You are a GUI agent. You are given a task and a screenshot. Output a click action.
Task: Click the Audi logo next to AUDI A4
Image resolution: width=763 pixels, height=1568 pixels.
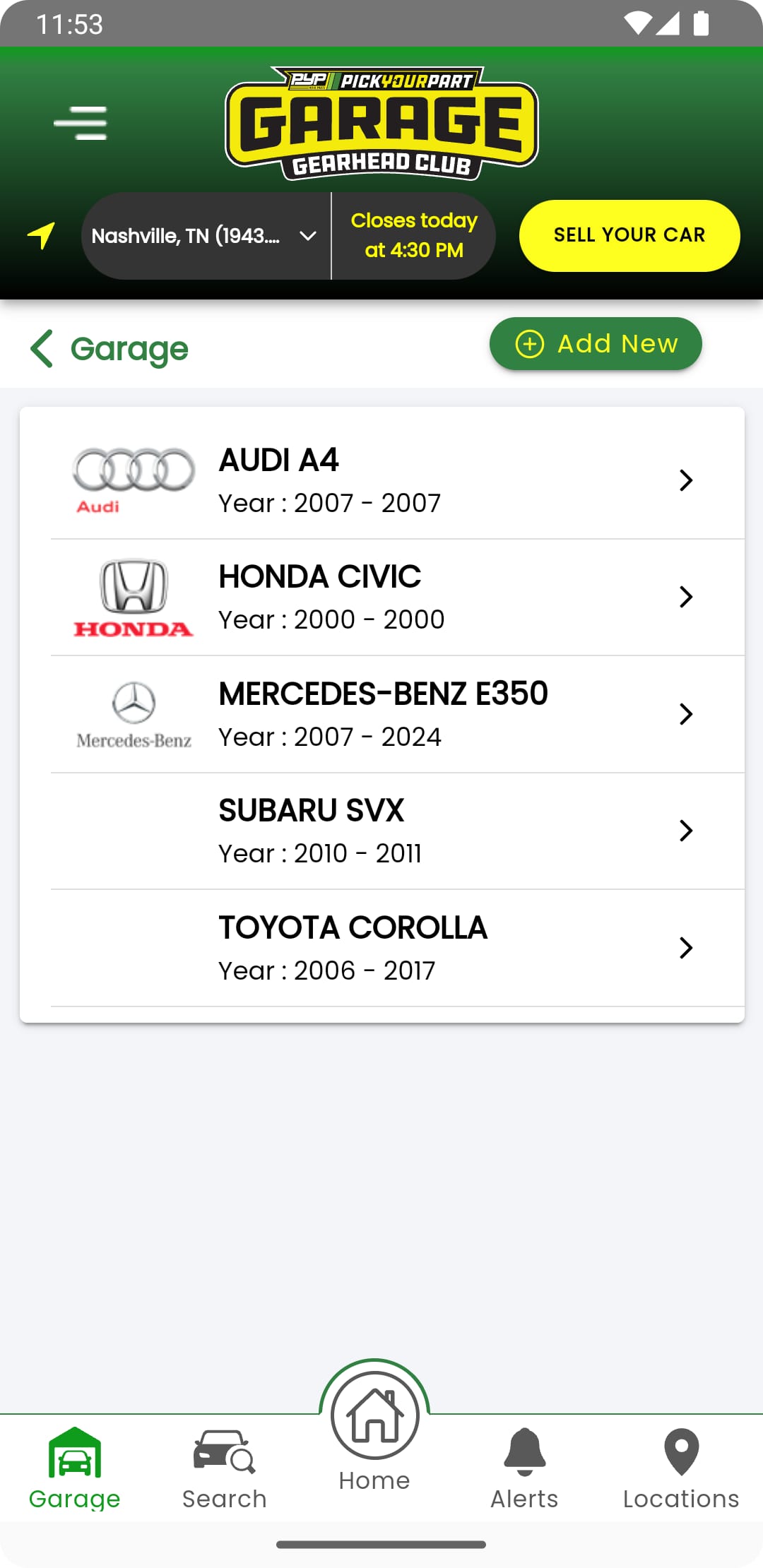(133, 479)
